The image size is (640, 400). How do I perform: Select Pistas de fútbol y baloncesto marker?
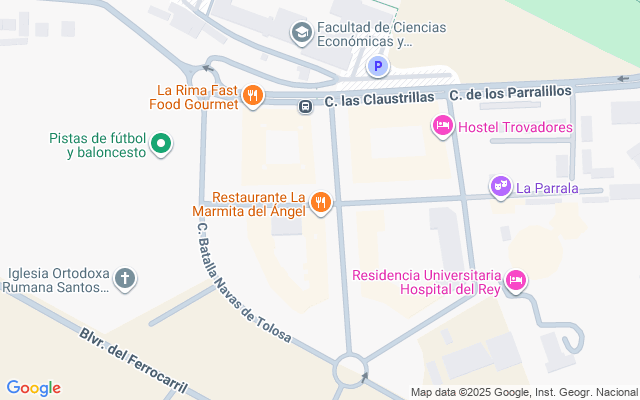162,146
